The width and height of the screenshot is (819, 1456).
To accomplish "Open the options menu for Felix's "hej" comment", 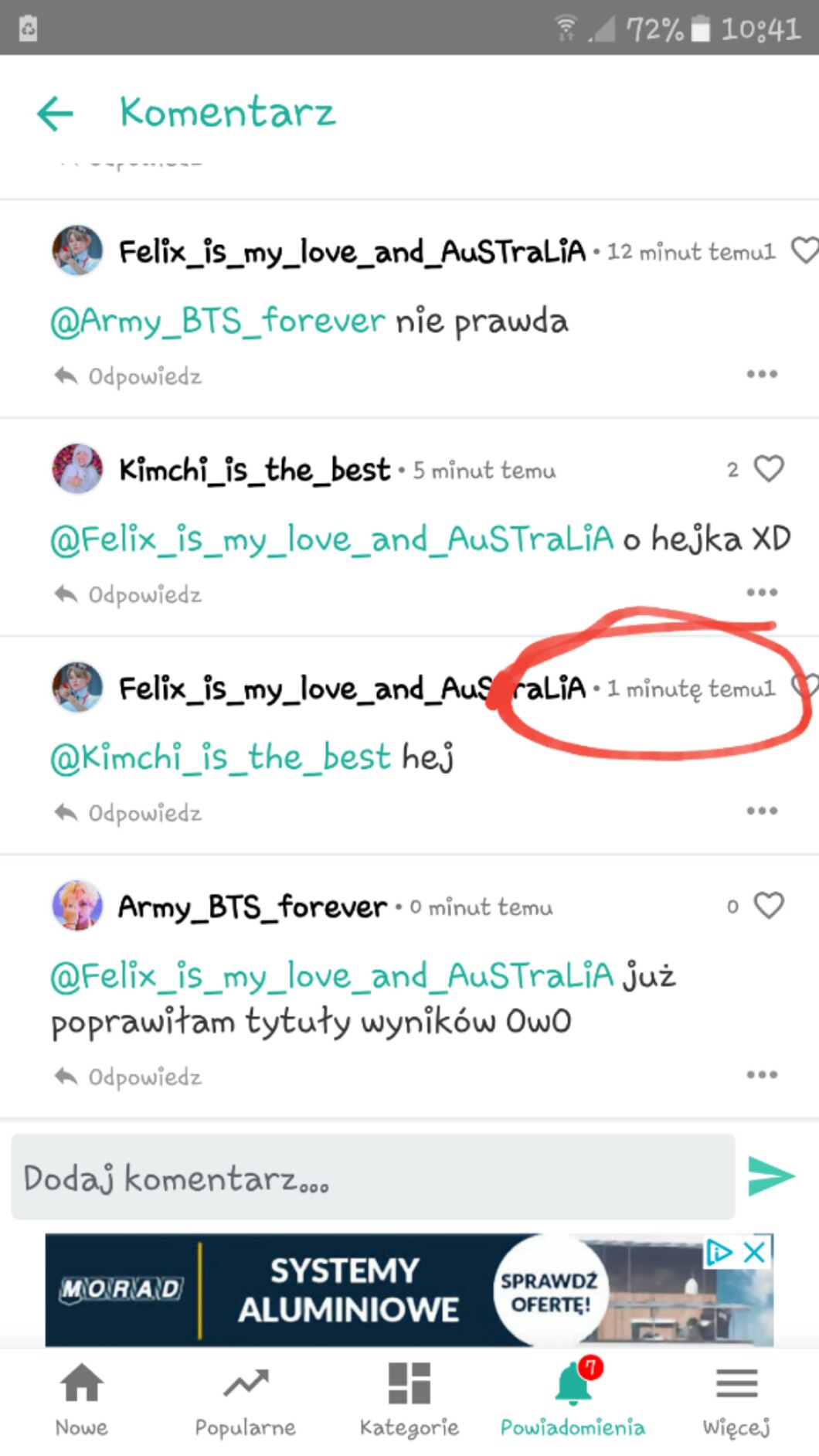I will tap(762, 811).
